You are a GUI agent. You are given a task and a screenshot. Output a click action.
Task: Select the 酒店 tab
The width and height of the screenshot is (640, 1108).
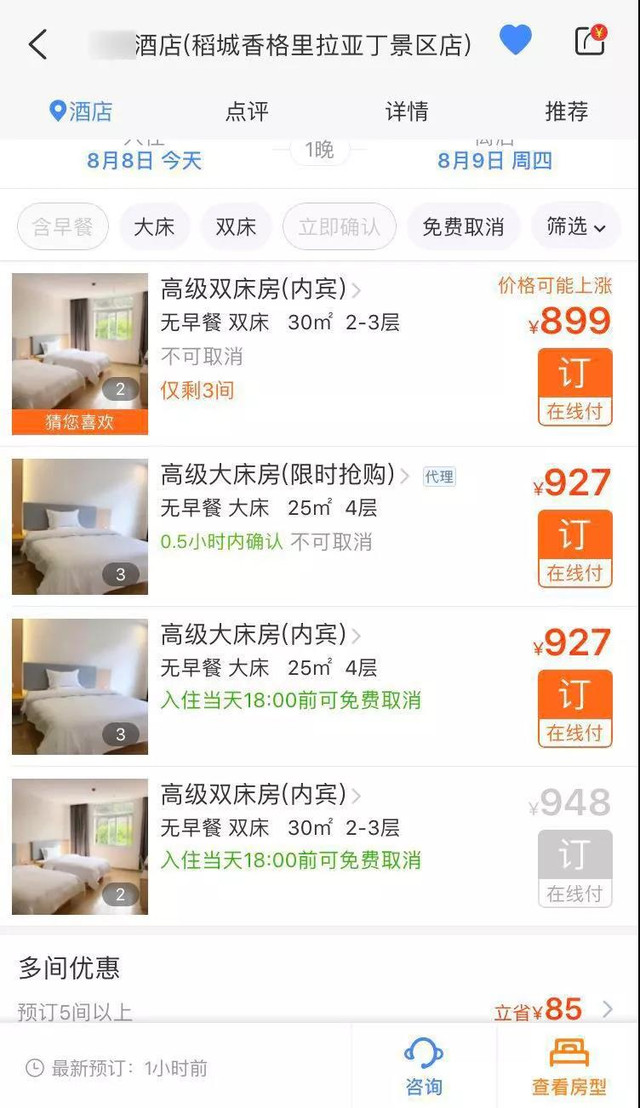(82, 111)
